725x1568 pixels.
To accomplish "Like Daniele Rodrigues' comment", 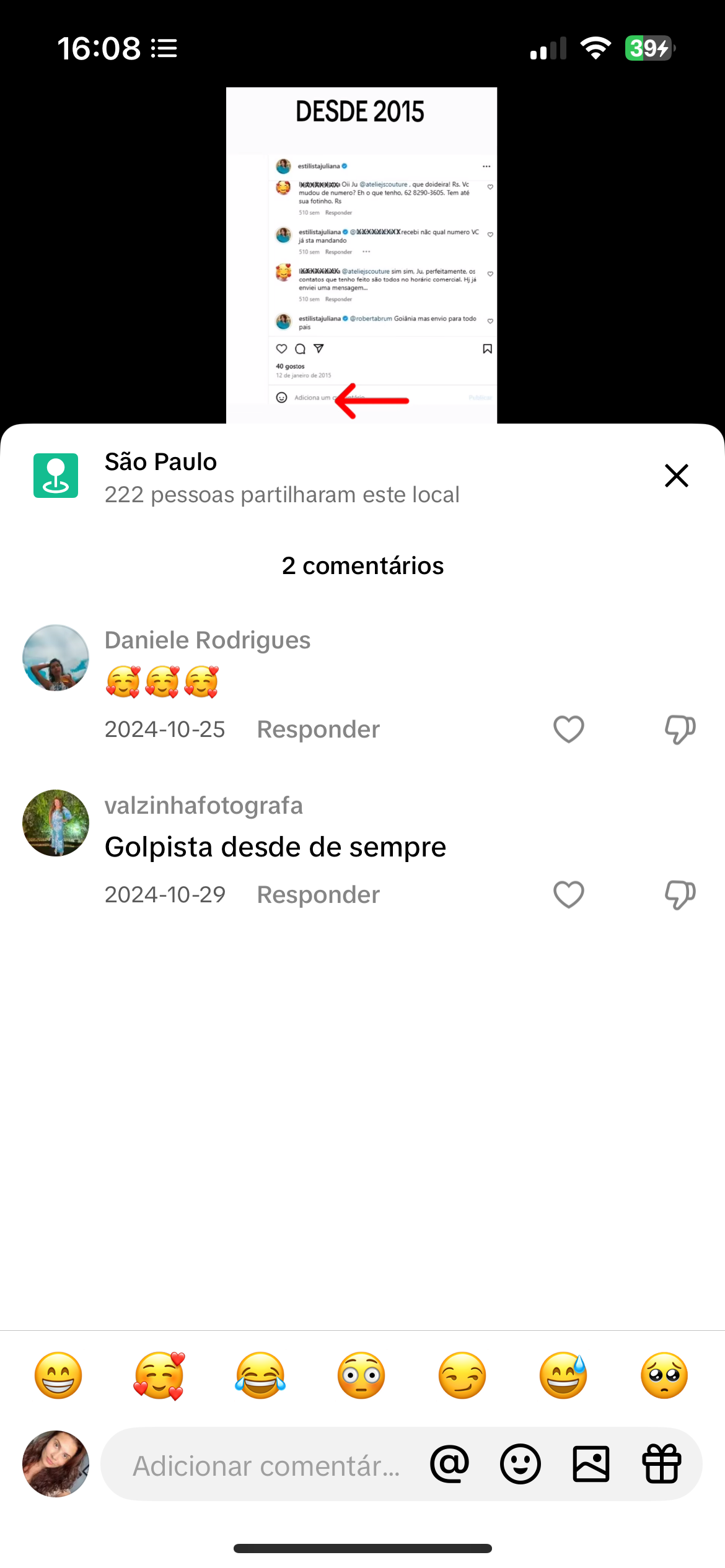I will pos(568,729).
